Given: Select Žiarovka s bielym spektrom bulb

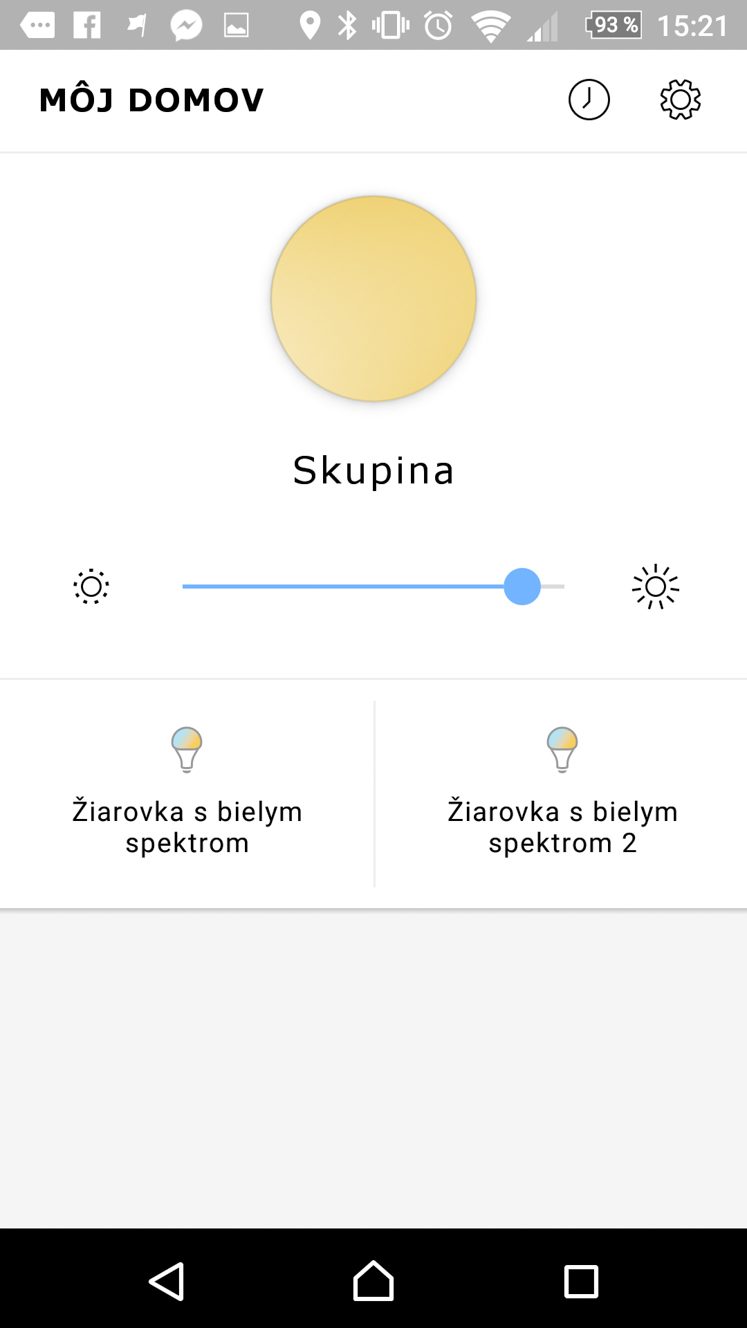Looking at the screenshot, I should point(187,793).
